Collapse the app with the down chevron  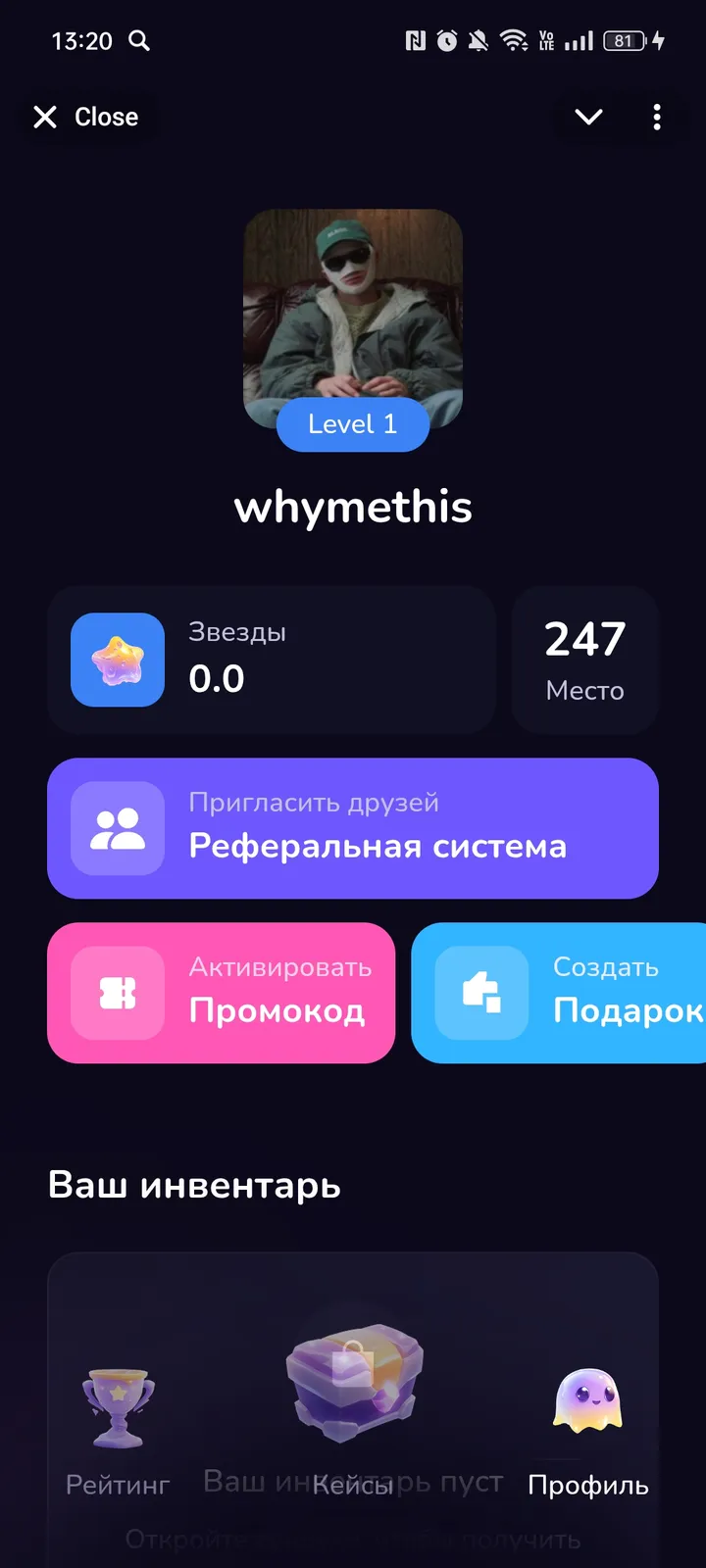(588, 118)
